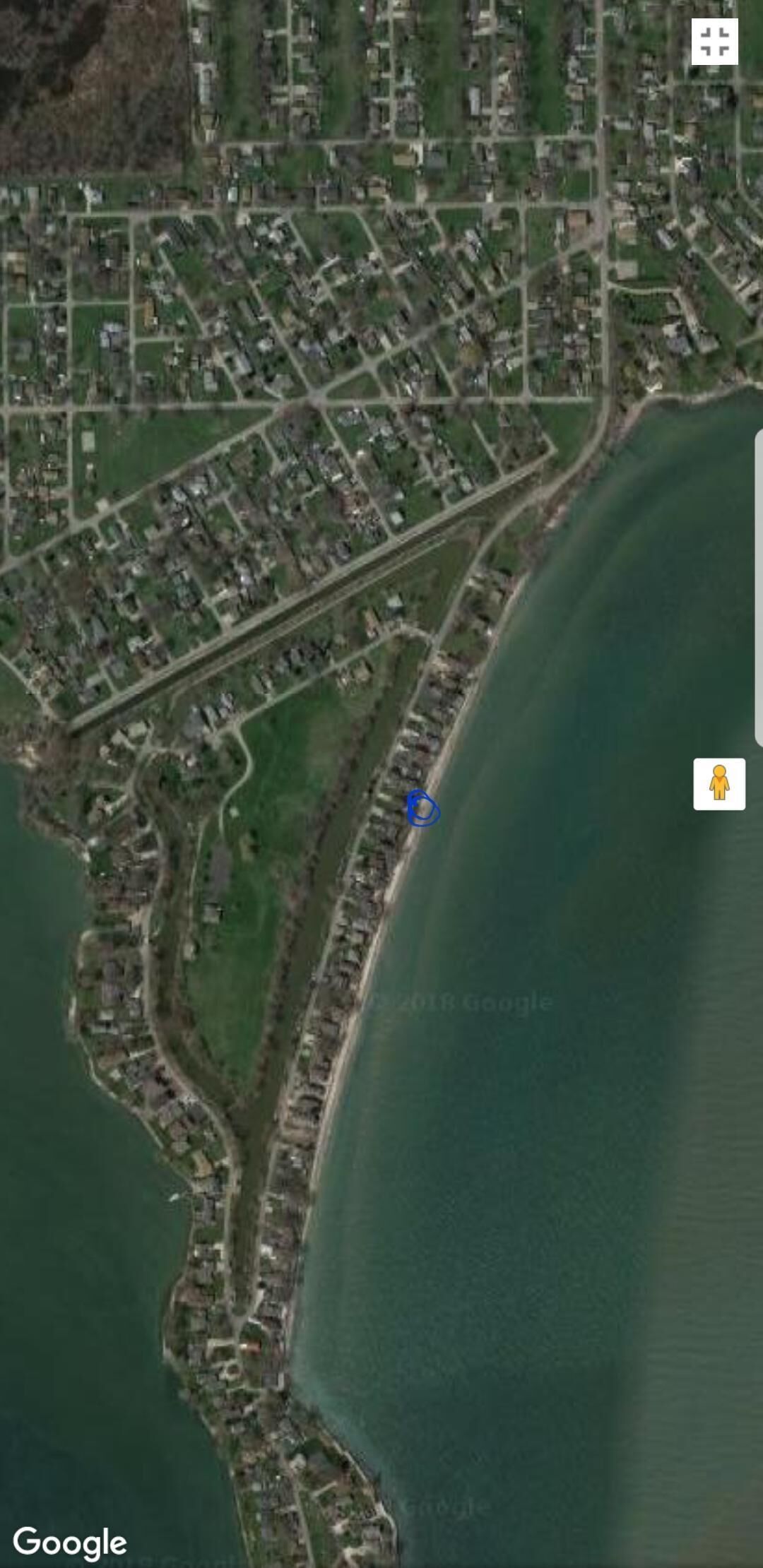Viewport: 763px width, 1568px height.
Task: Activate the Street View pegman
Action: [x=719, y=784]
